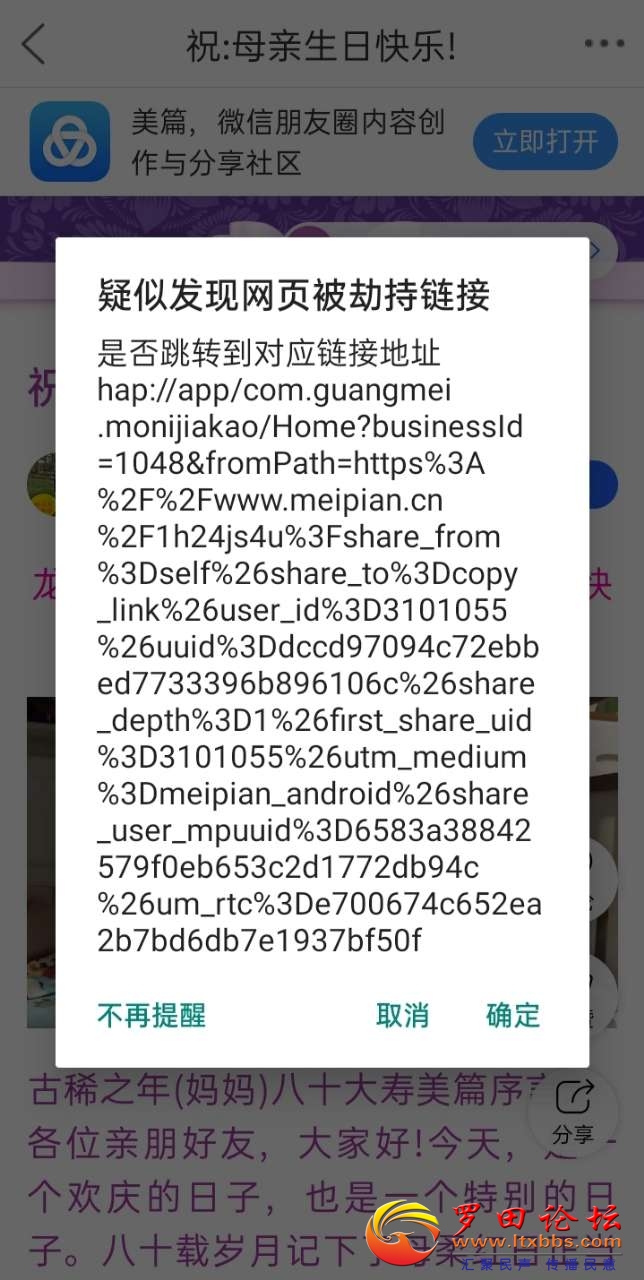Screen dimensions: 644x1280
Task: Open the three-dot overflow menu
Action: pos(604,45)
